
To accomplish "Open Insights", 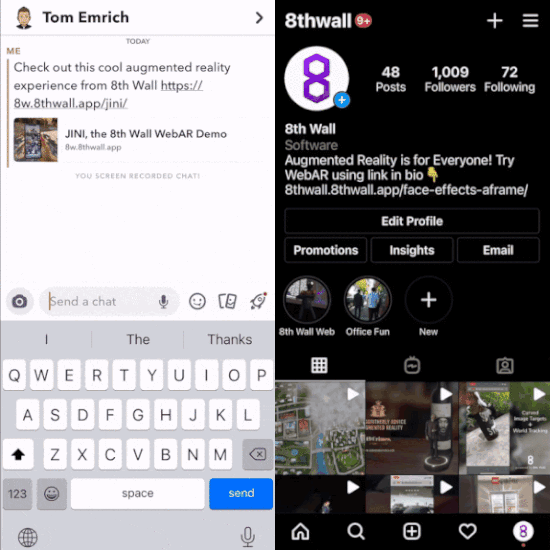I will click(x=412, y=250).
